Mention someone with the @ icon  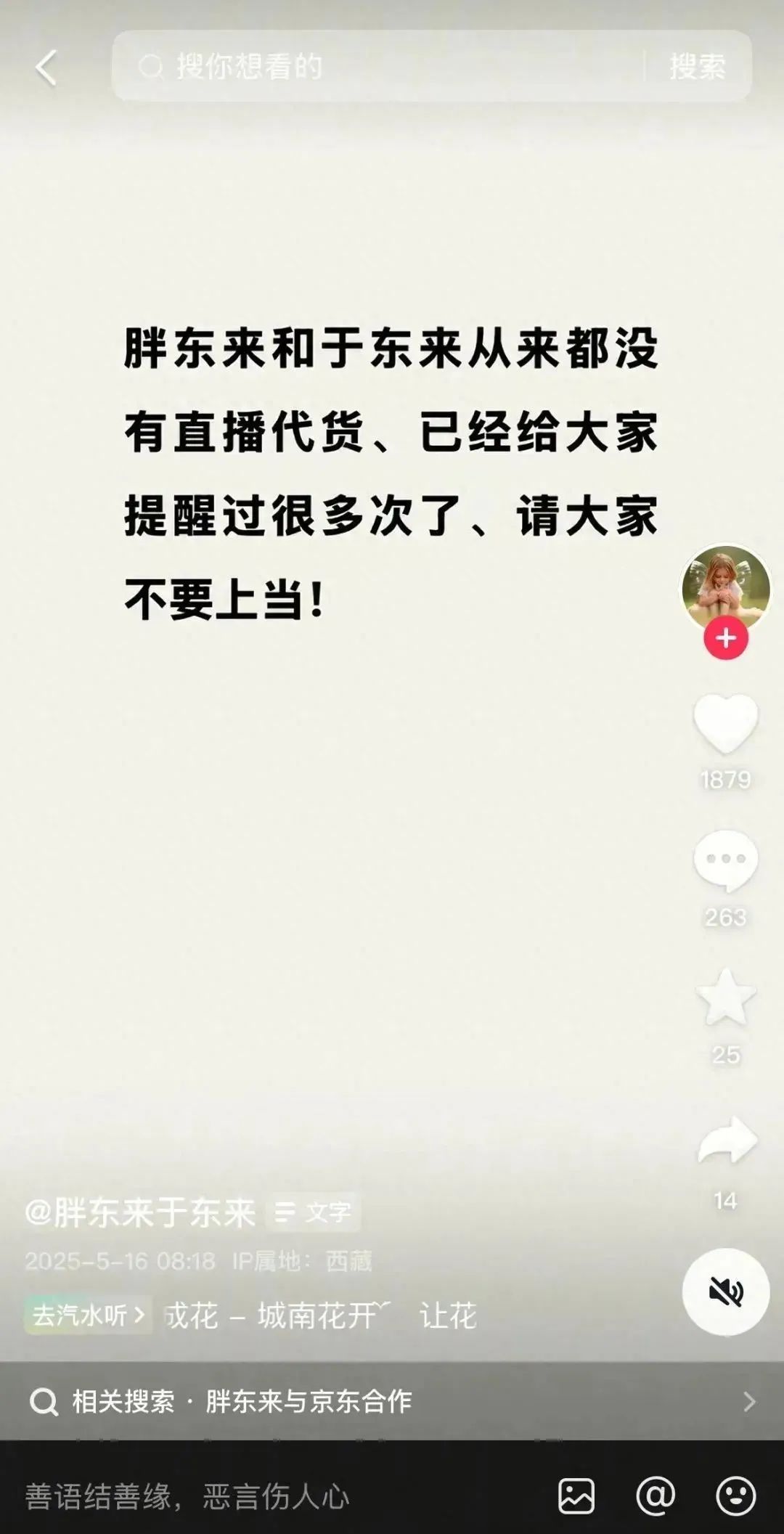coord(656,1496)
